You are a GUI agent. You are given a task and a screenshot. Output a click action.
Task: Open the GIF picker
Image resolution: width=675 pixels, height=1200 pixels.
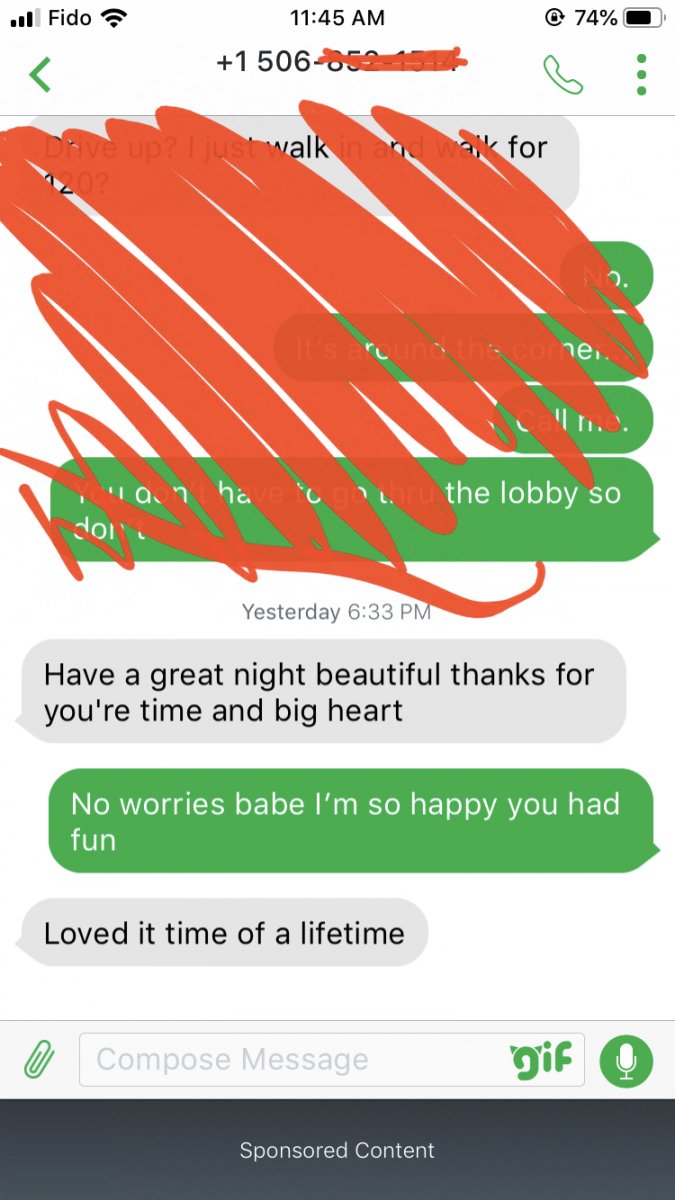(544, 1059)
